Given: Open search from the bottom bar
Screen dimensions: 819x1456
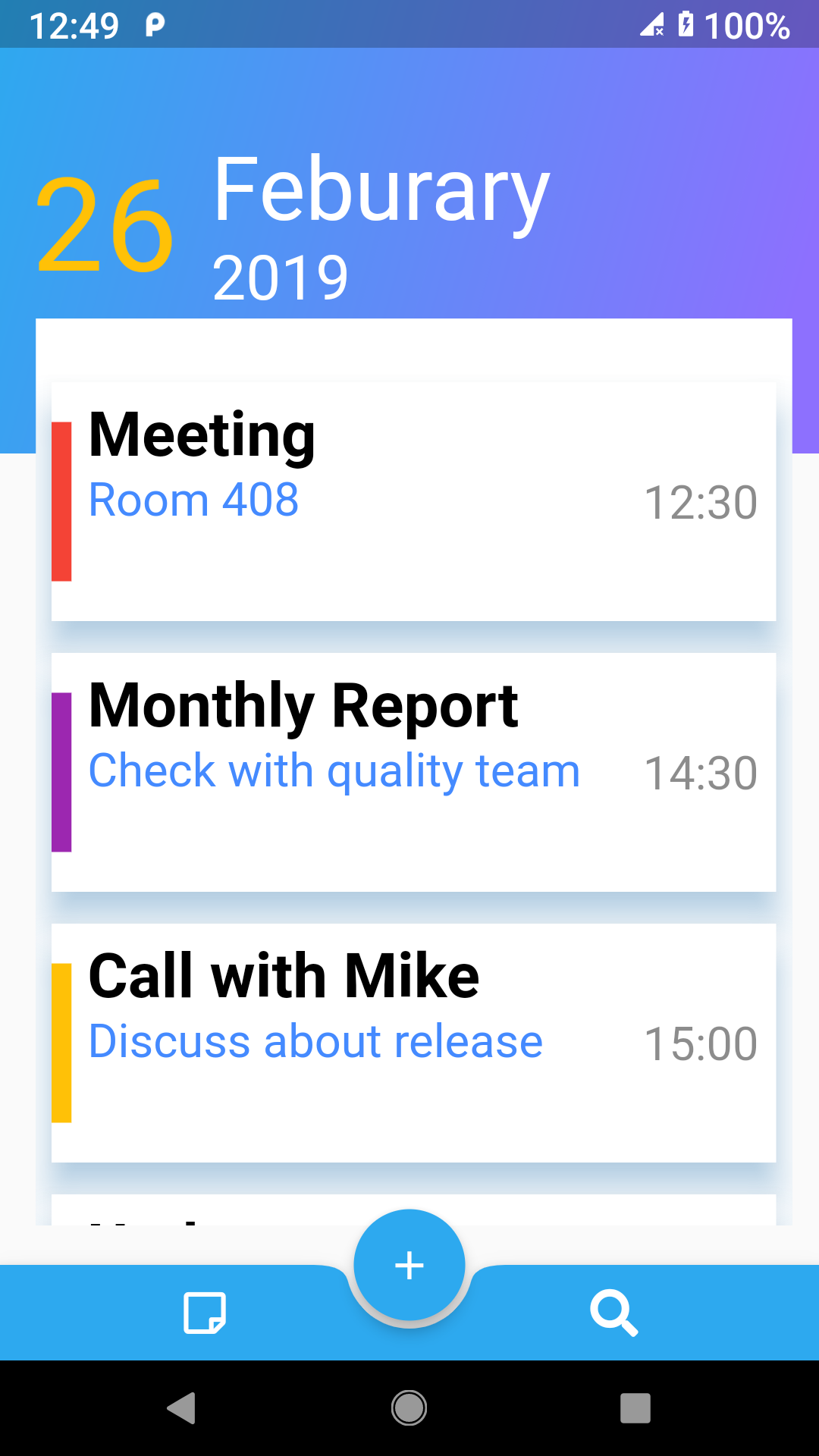Looking at the screenshot, I should [x=614, y=1313].
